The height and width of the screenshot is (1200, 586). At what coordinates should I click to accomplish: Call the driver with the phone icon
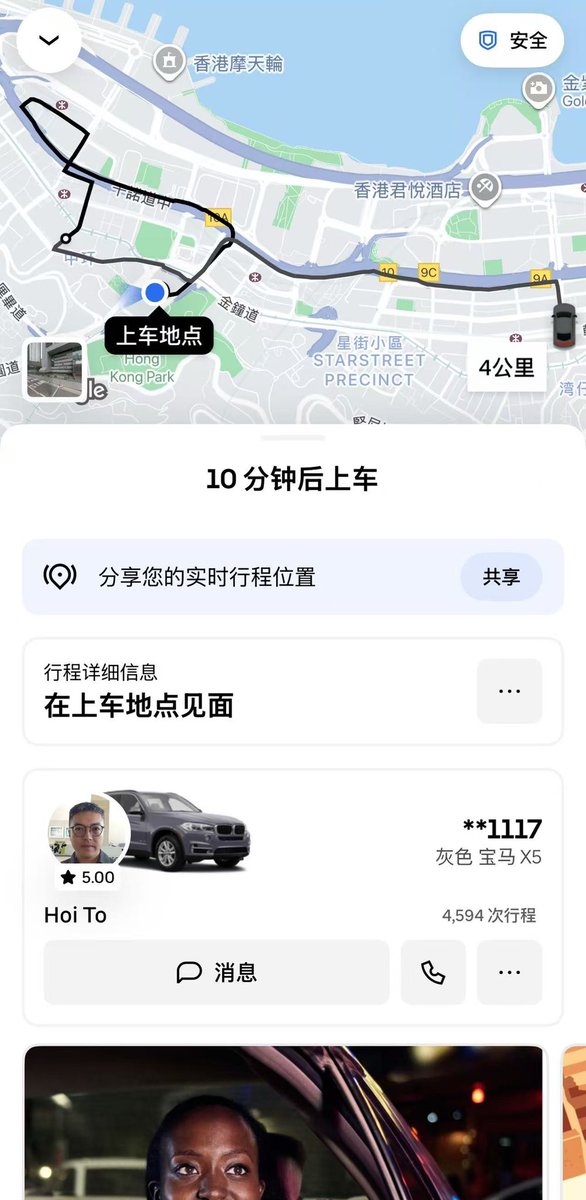point(433,972)
